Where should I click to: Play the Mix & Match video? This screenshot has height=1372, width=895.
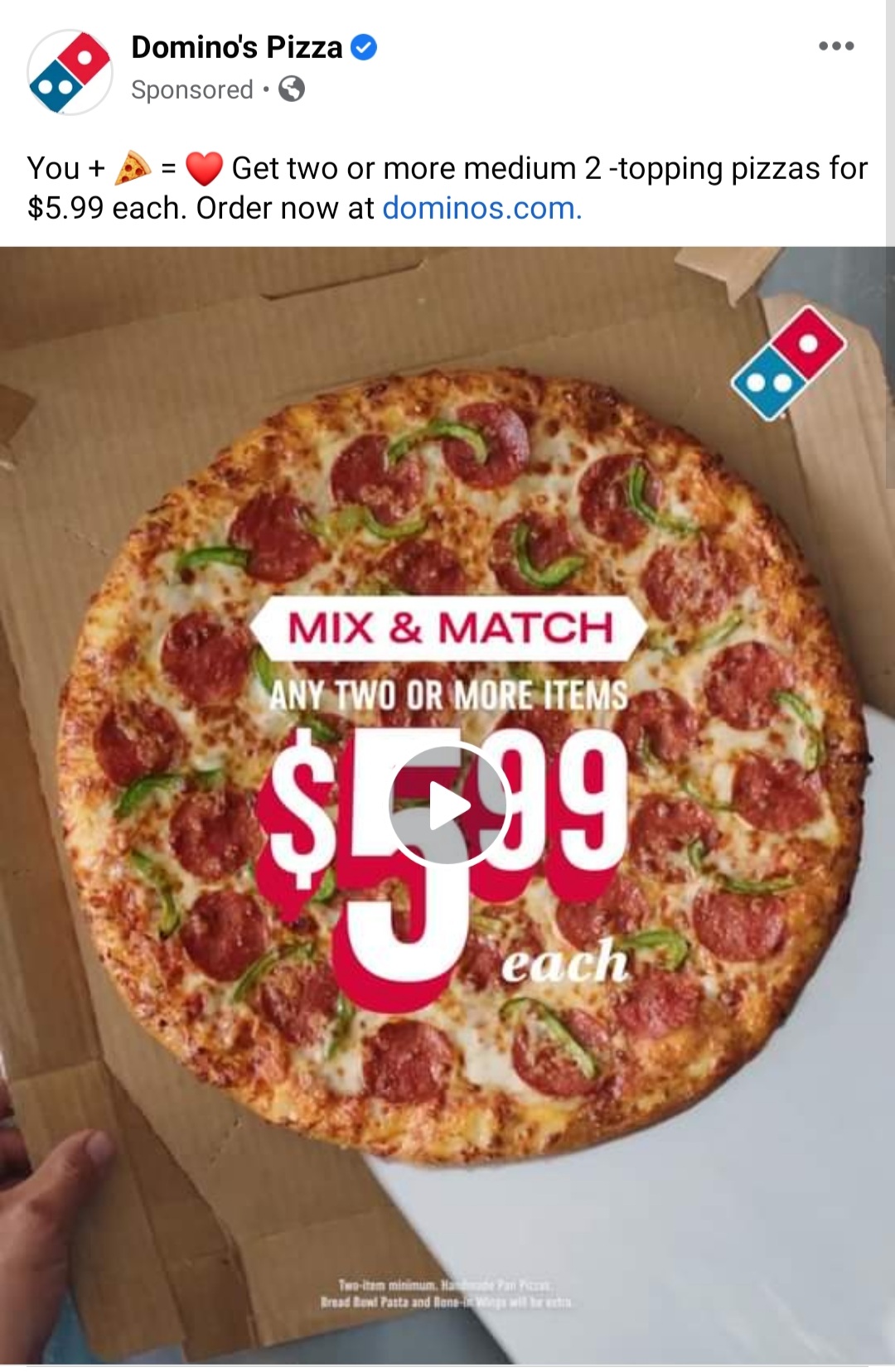tap(448, 805)
